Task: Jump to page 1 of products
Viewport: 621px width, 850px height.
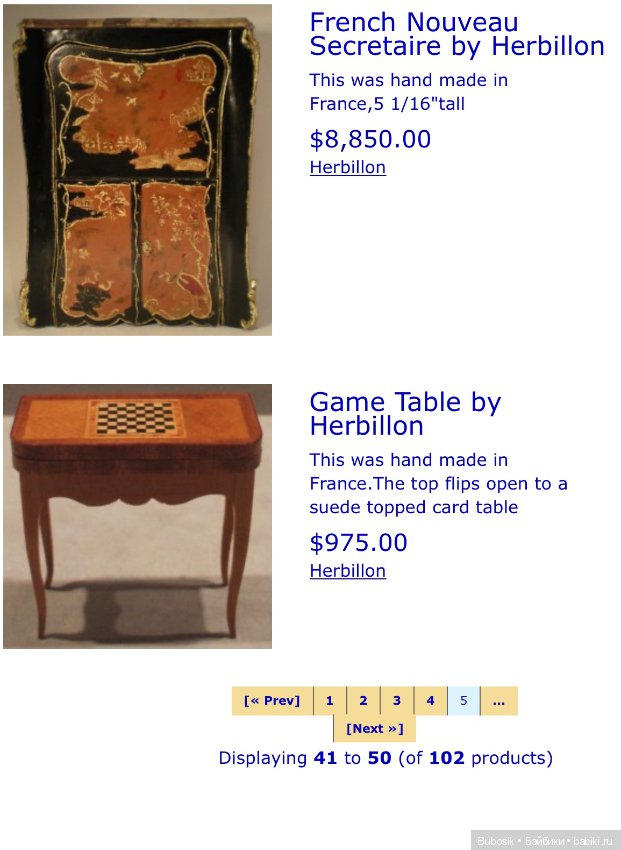Action: point(329,701)
